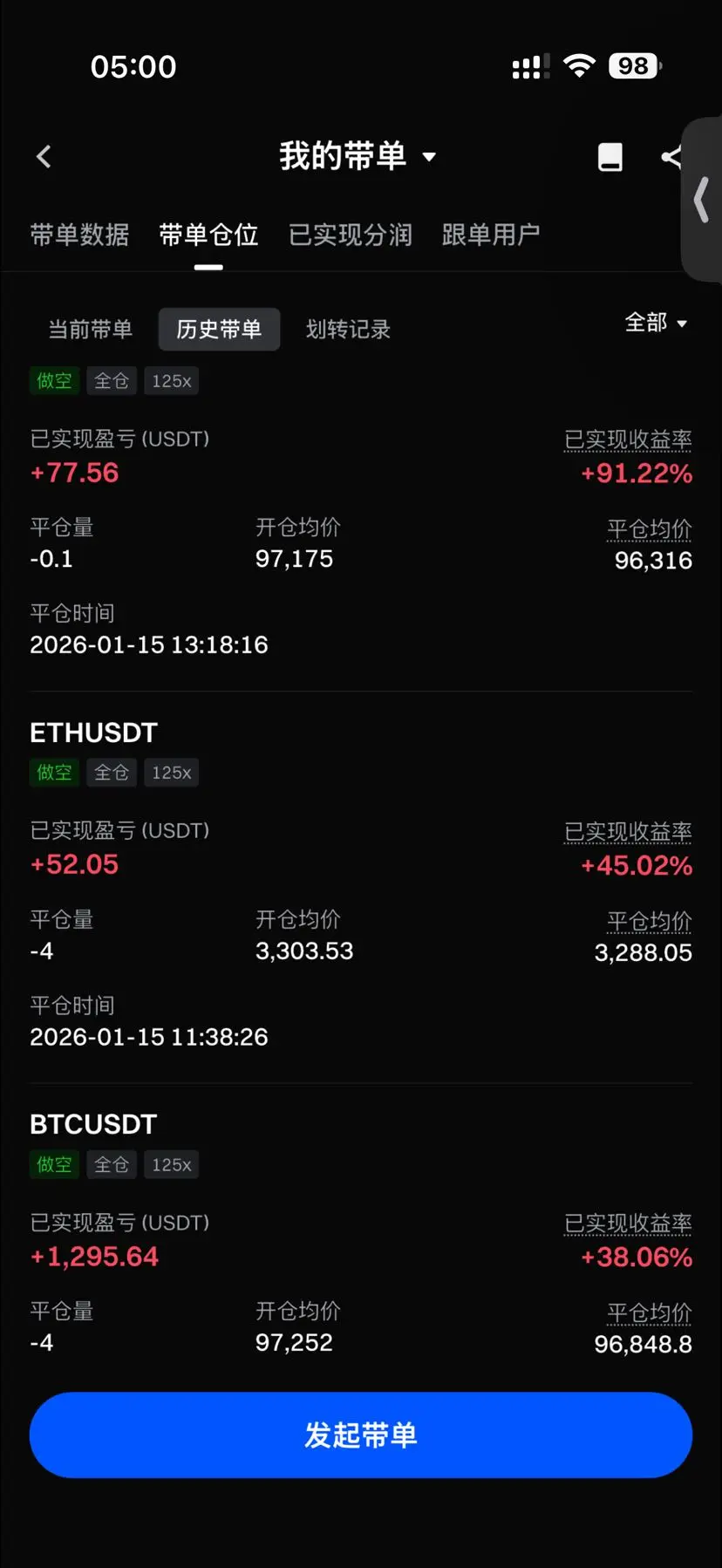View 划转记录 transfer records
Viewport: 722px width, 1568px height.
(348, 329)
